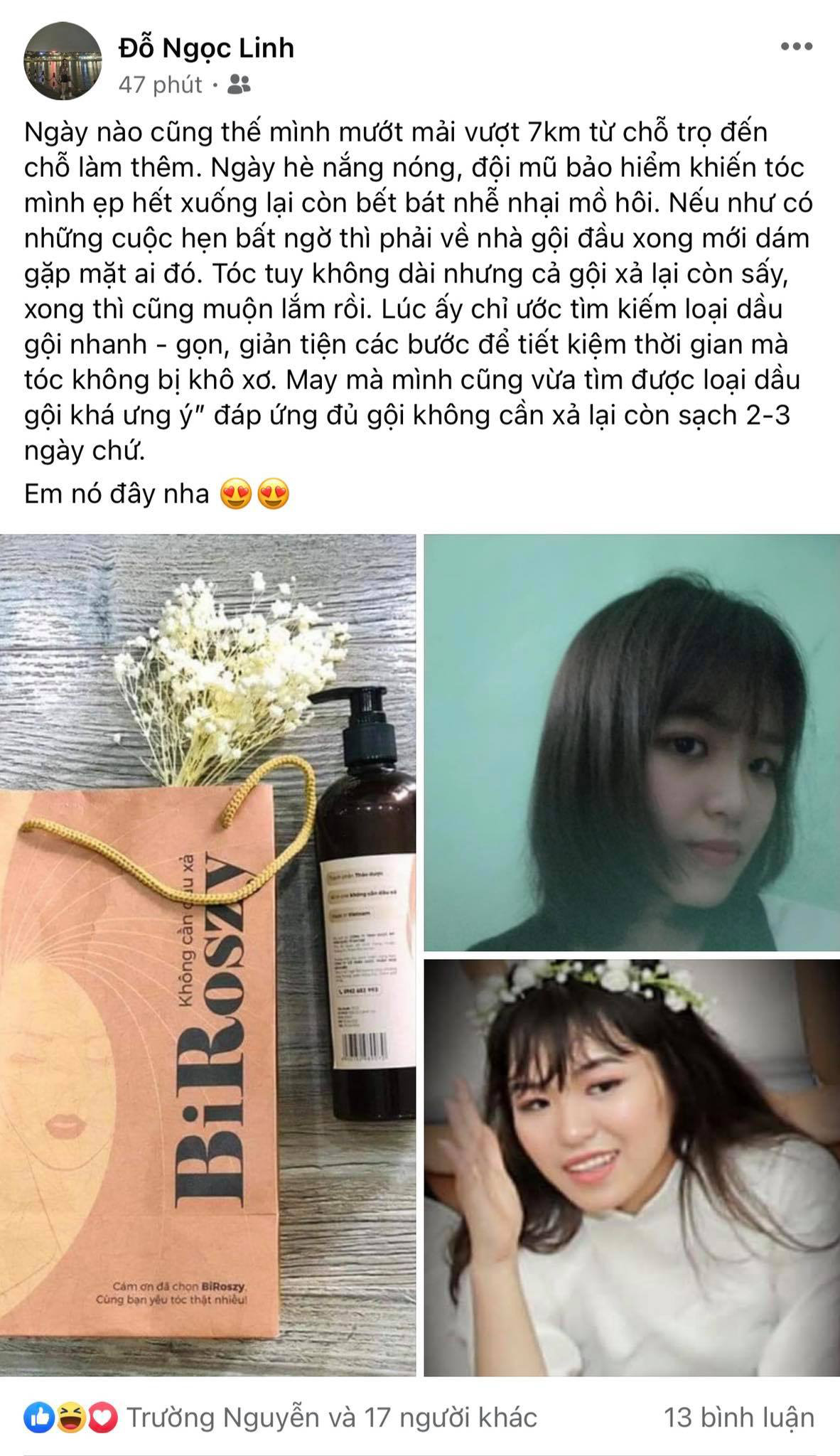View the photo of girl against green wall
Image resolution: width=840 pixels, height=1456 pixels.
click(632, 742)
